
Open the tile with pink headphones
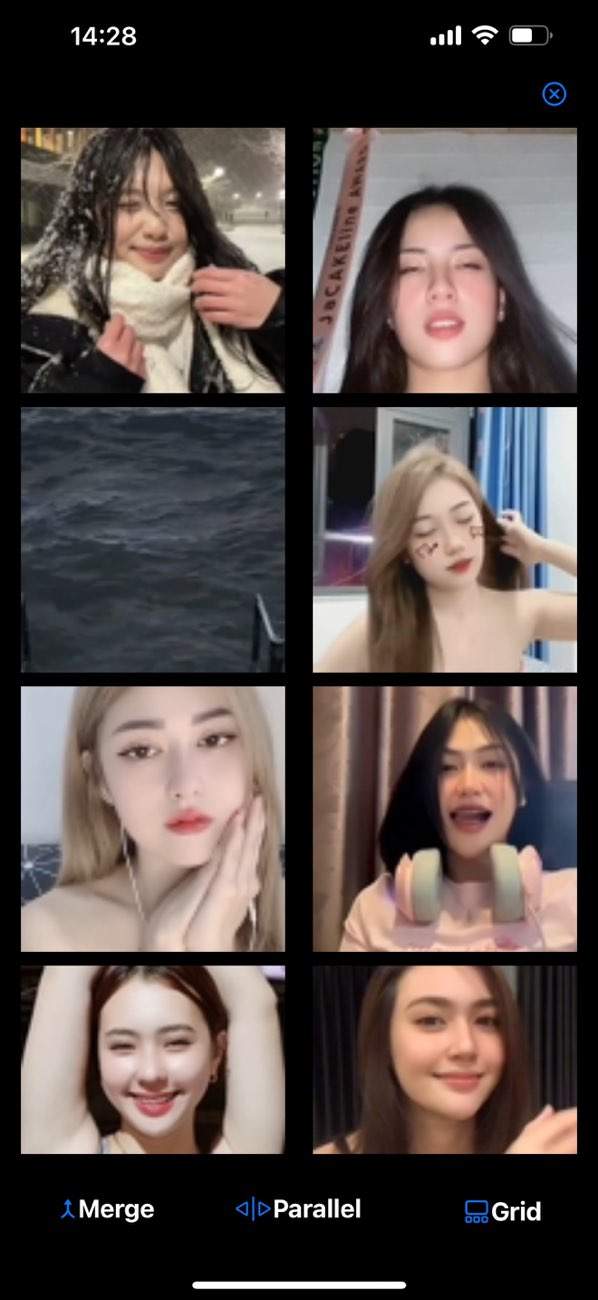[x=445, y=818]
